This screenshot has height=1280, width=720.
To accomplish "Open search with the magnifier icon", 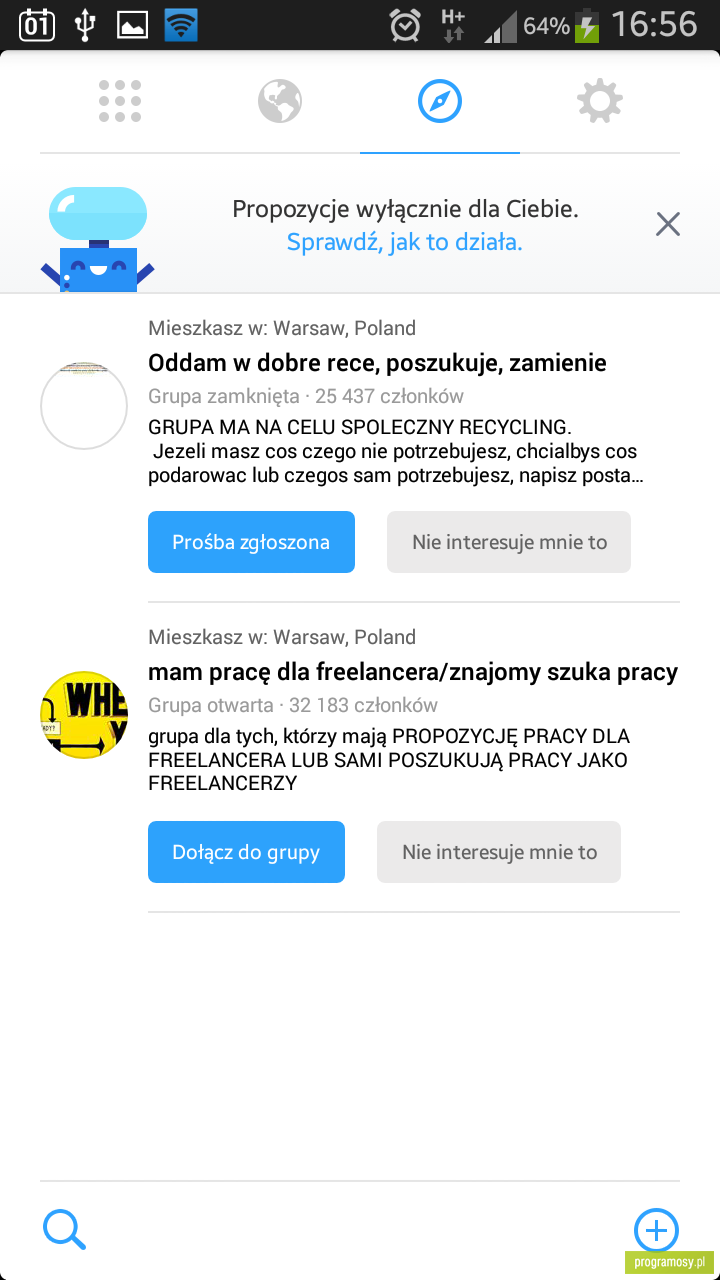I will pyautogui.click(x=64, y=1230).
